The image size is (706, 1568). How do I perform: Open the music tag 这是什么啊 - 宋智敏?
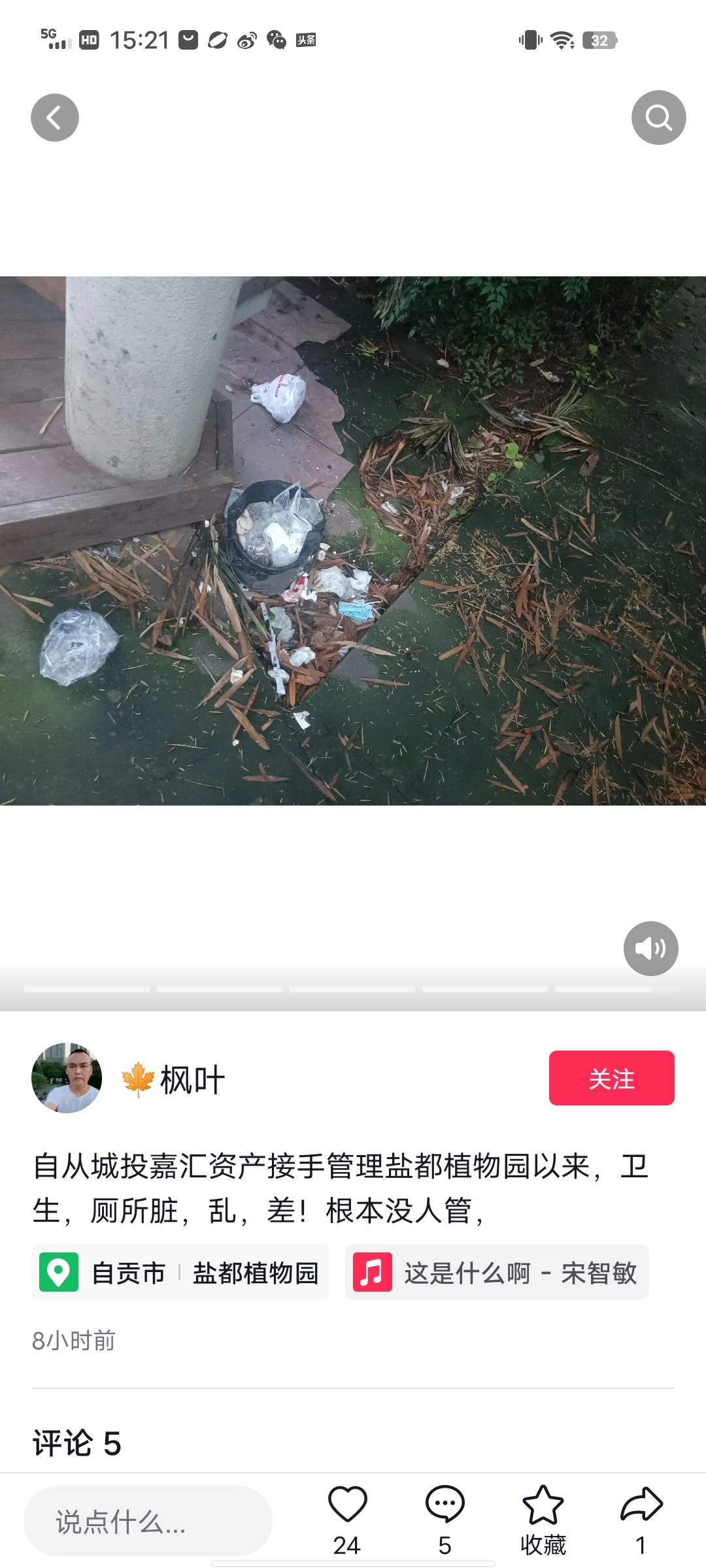tap(497, 1273)
